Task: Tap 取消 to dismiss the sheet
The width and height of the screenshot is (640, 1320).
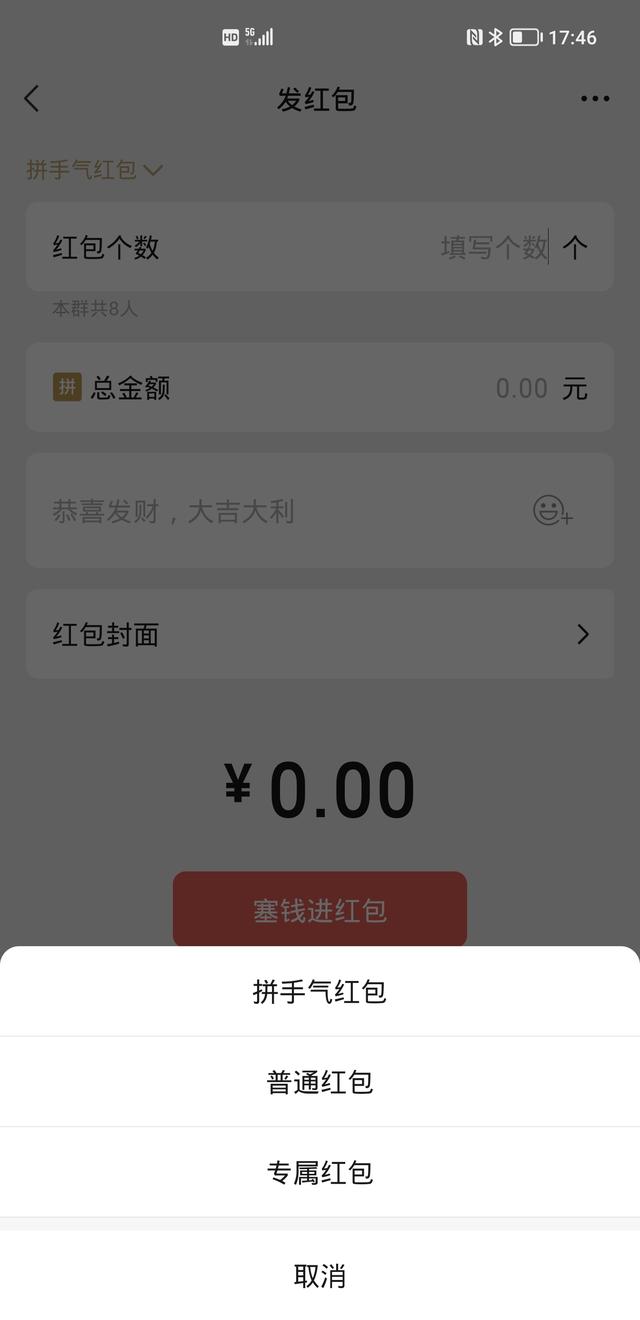Action: 320,1275
